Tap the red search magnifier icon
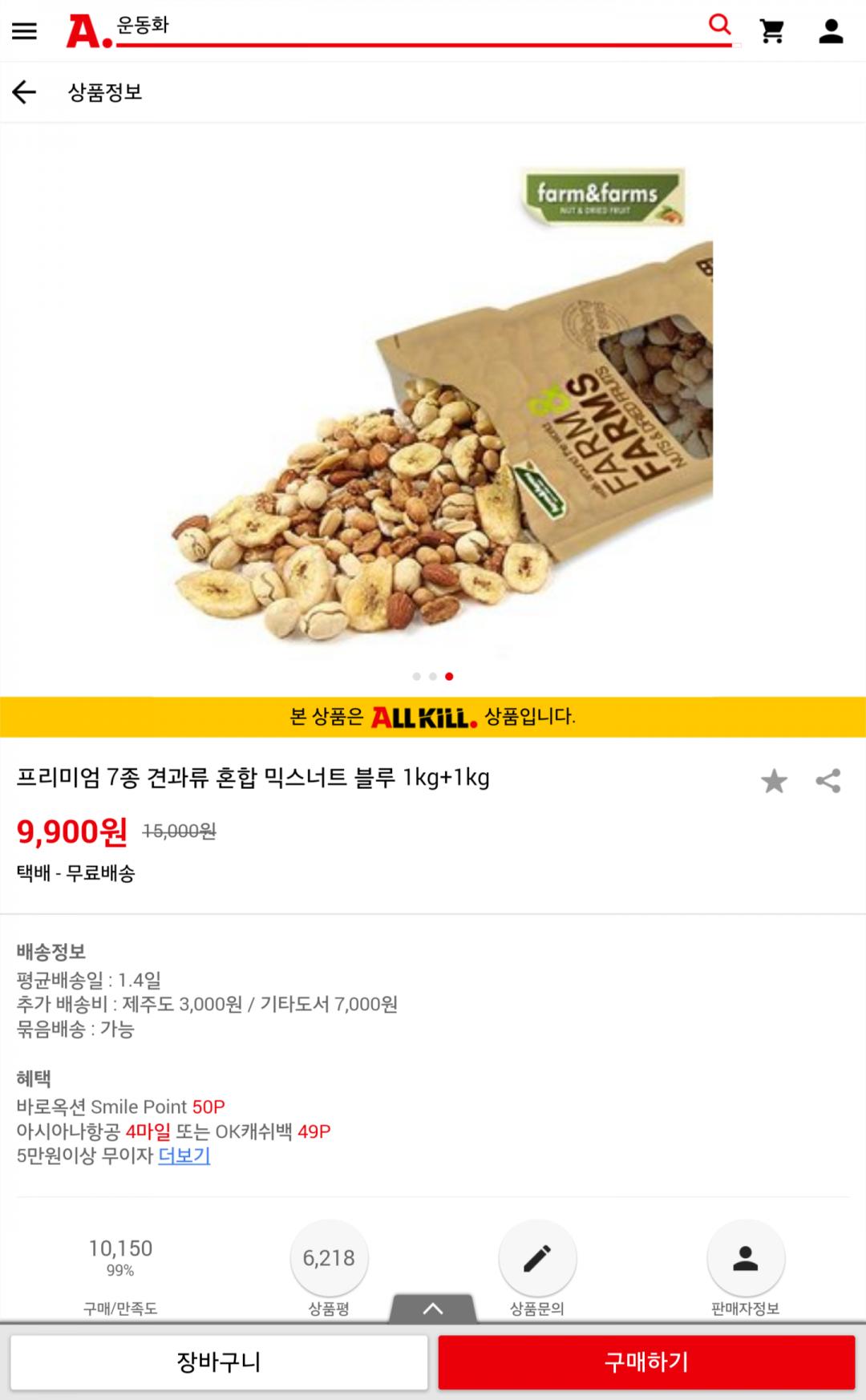Screen dimensions: 866x1400 (x=719, y=25)
